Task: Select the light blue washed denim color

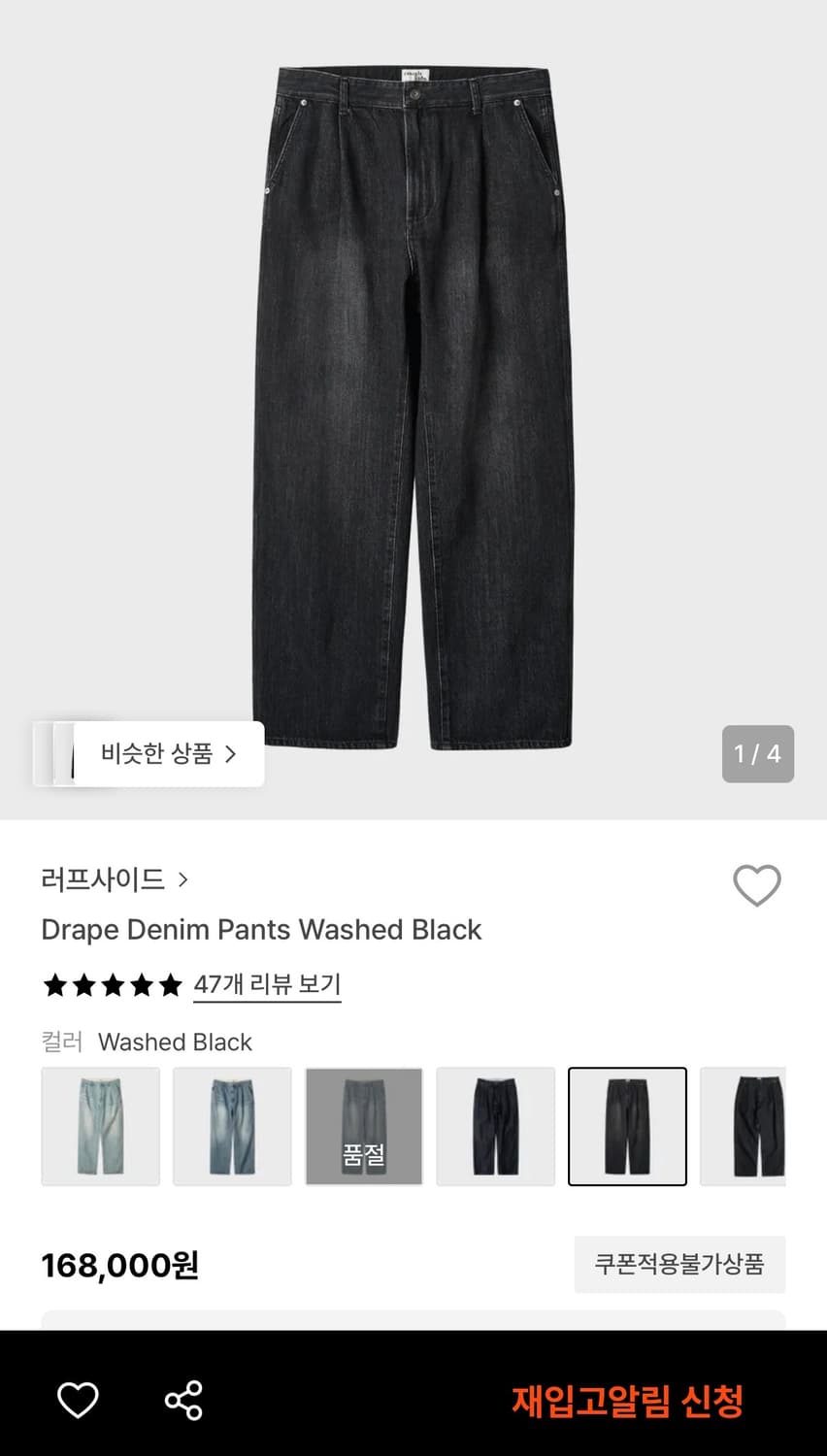Action: (100, 1126)
